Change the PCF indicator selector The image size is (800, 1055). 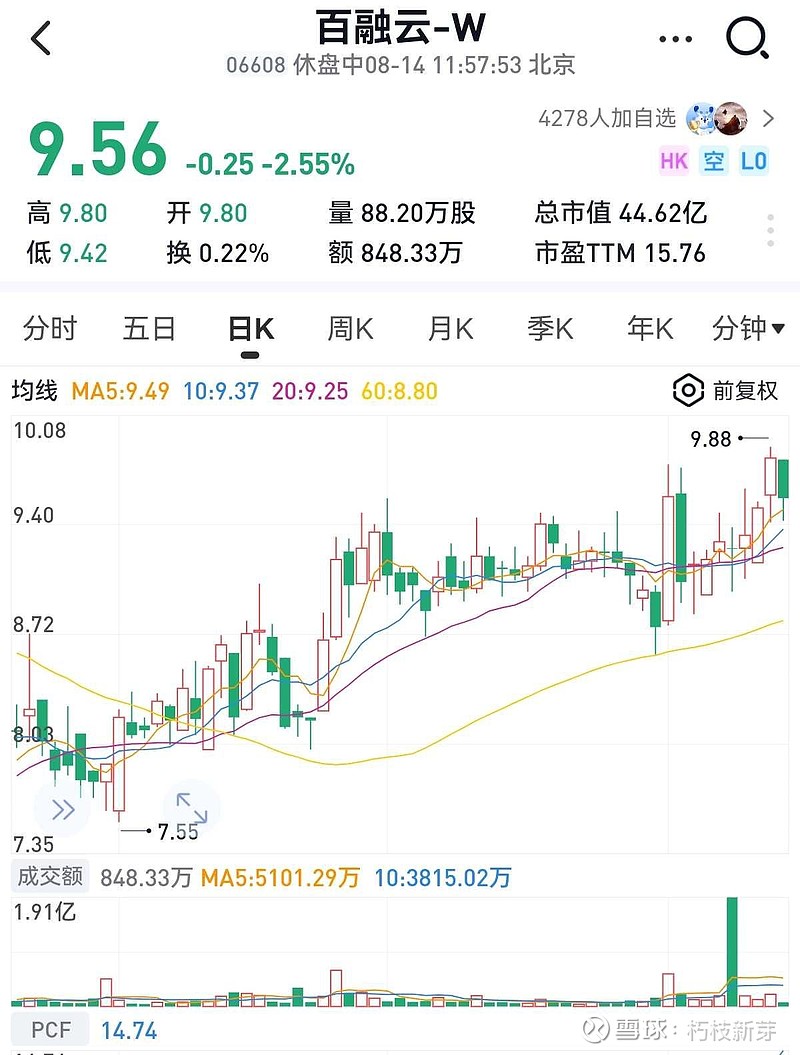click(50, 1030)
